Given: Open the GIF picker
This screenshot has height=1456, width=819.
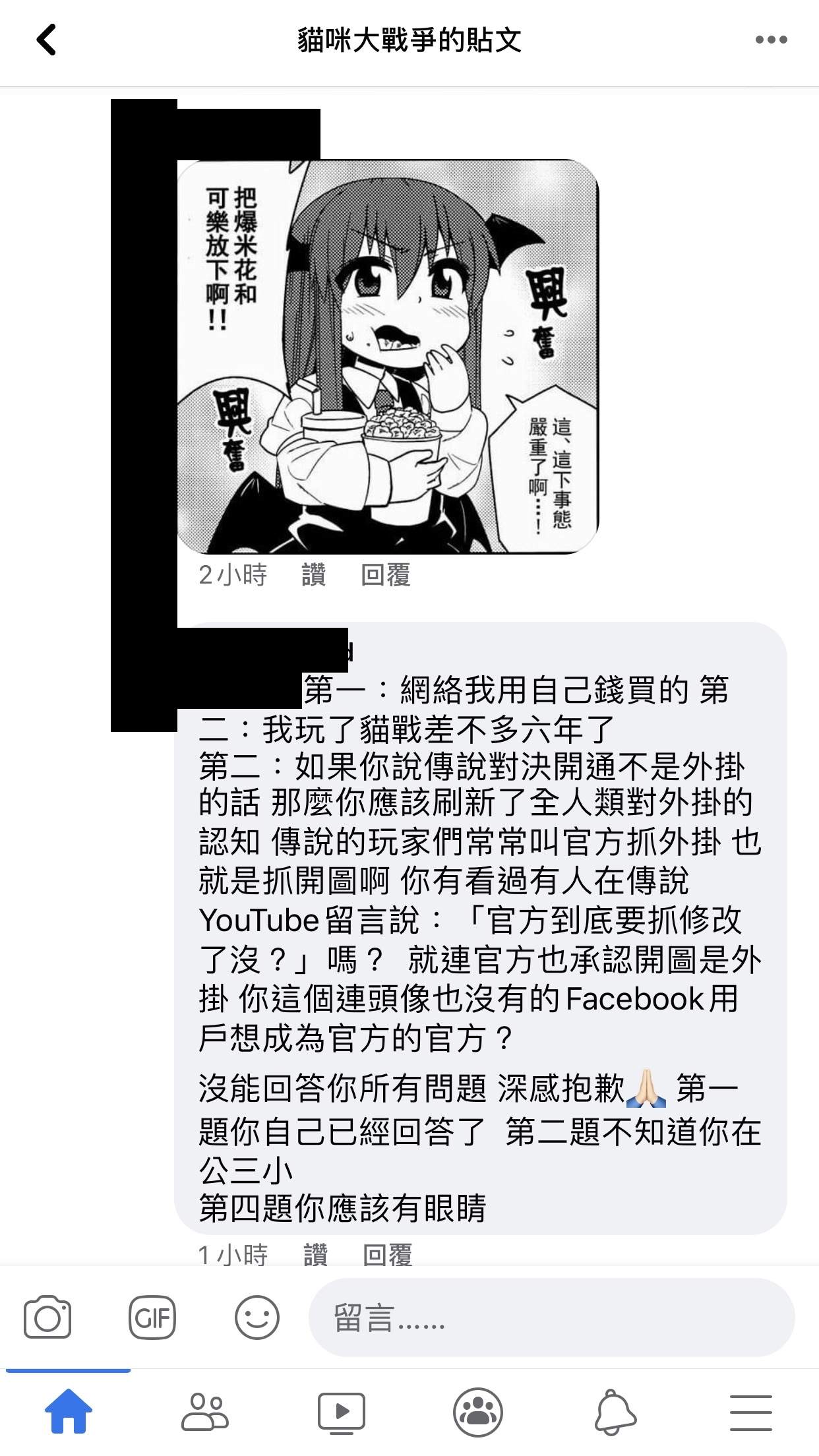Looking at the screenshot, I should pyautogui.click(x=152, y=1319).
